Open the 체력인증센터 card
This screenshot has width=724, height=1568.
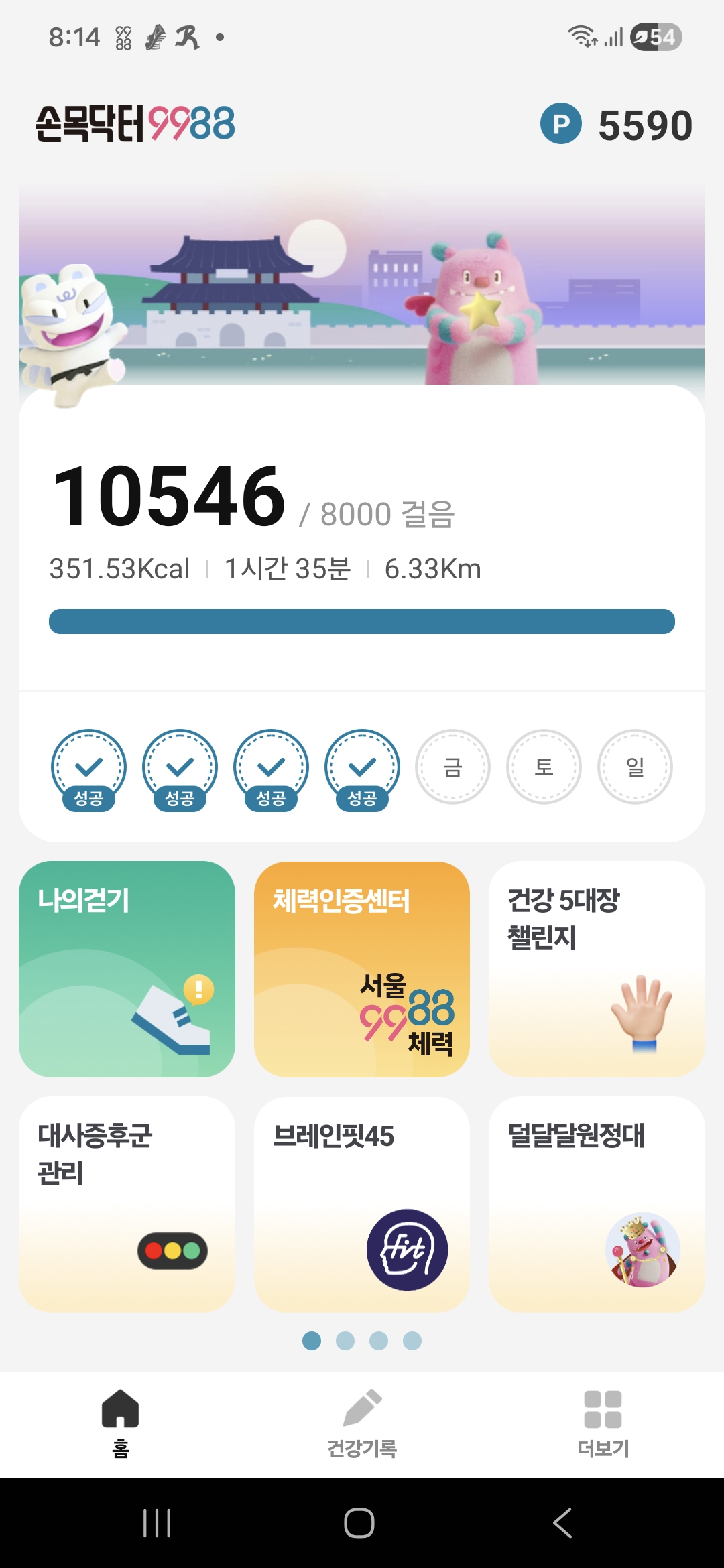click(361, 969)
